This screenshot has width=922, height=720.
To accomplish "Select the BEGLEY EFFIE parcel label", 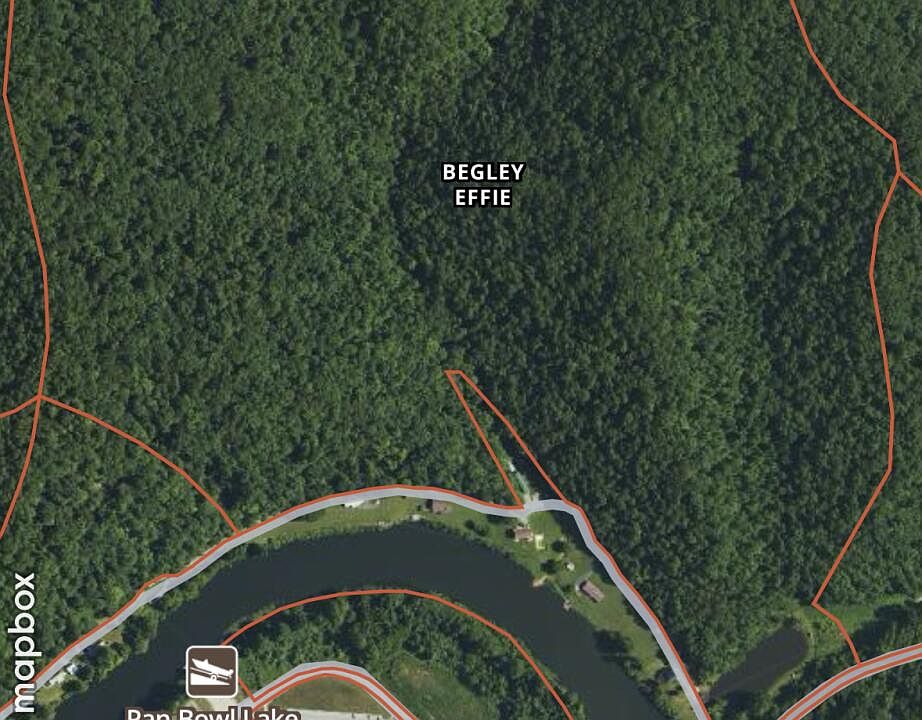I will point(483,185).
